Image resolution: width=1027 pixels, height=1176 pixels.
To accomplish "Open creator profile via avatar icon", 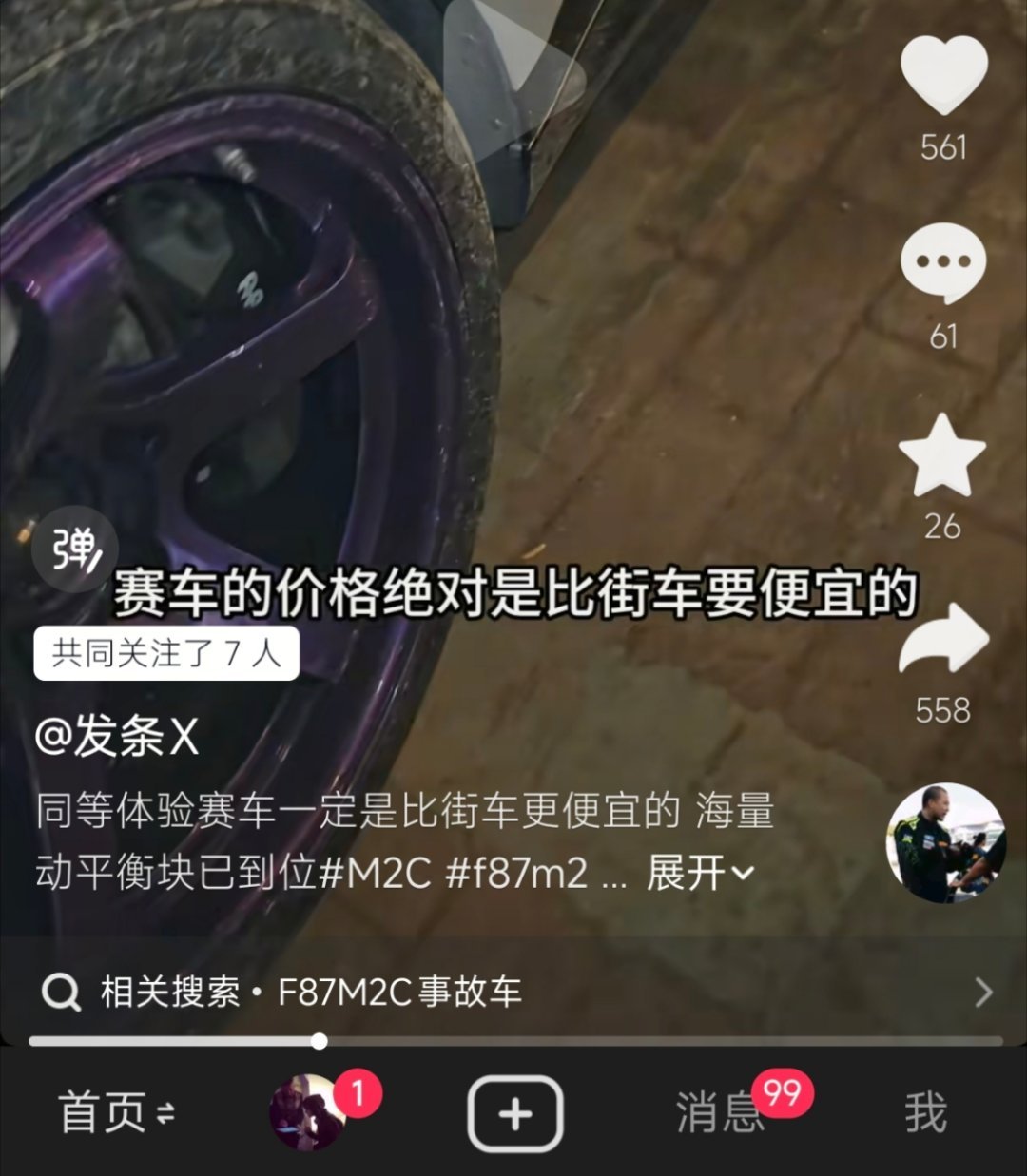I will coord(942,844).
